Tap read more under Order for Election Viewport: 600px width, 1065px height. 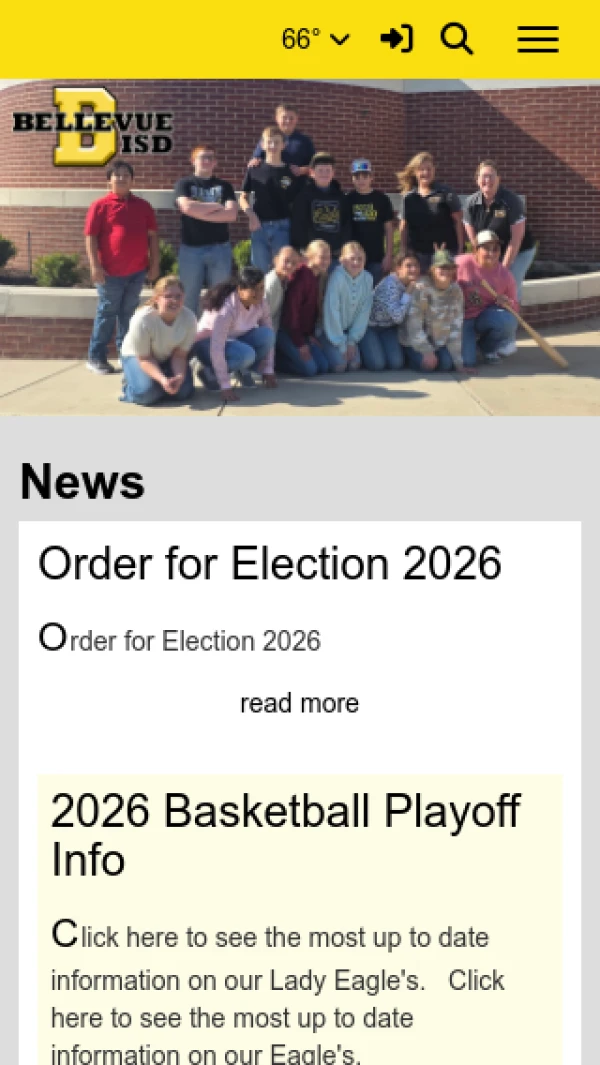[x=299, y=703]
